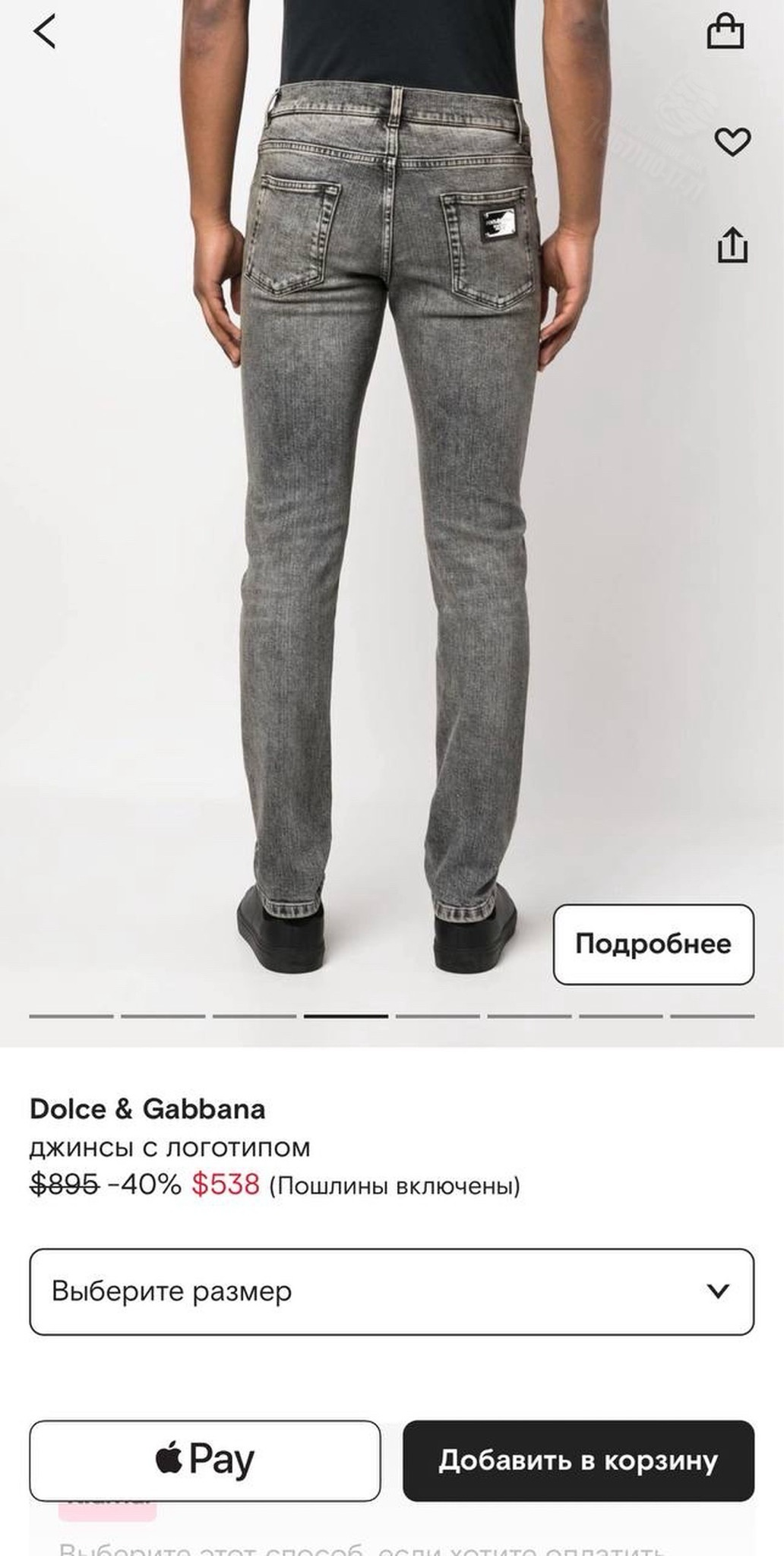Share this Dolce & Gabbana product
784x1556 pixels.
click(732, 245)
